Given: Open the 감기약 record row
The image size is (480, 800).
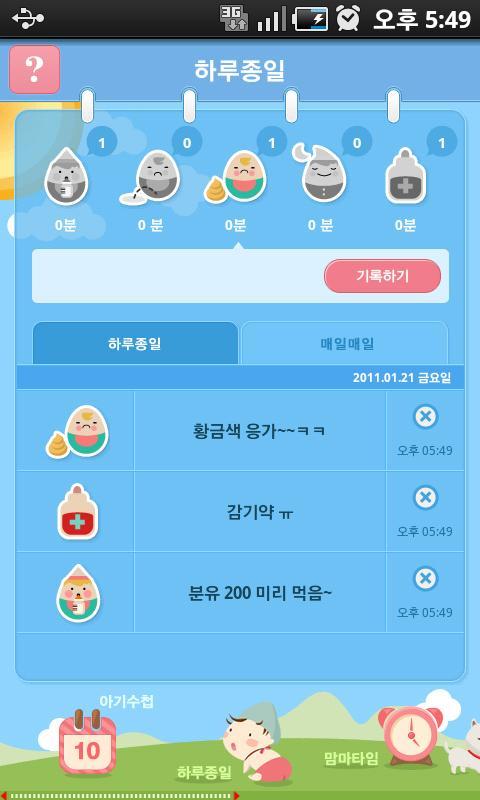Looking at the screenshot, I should pyautogui.click(x=240, y=511).
